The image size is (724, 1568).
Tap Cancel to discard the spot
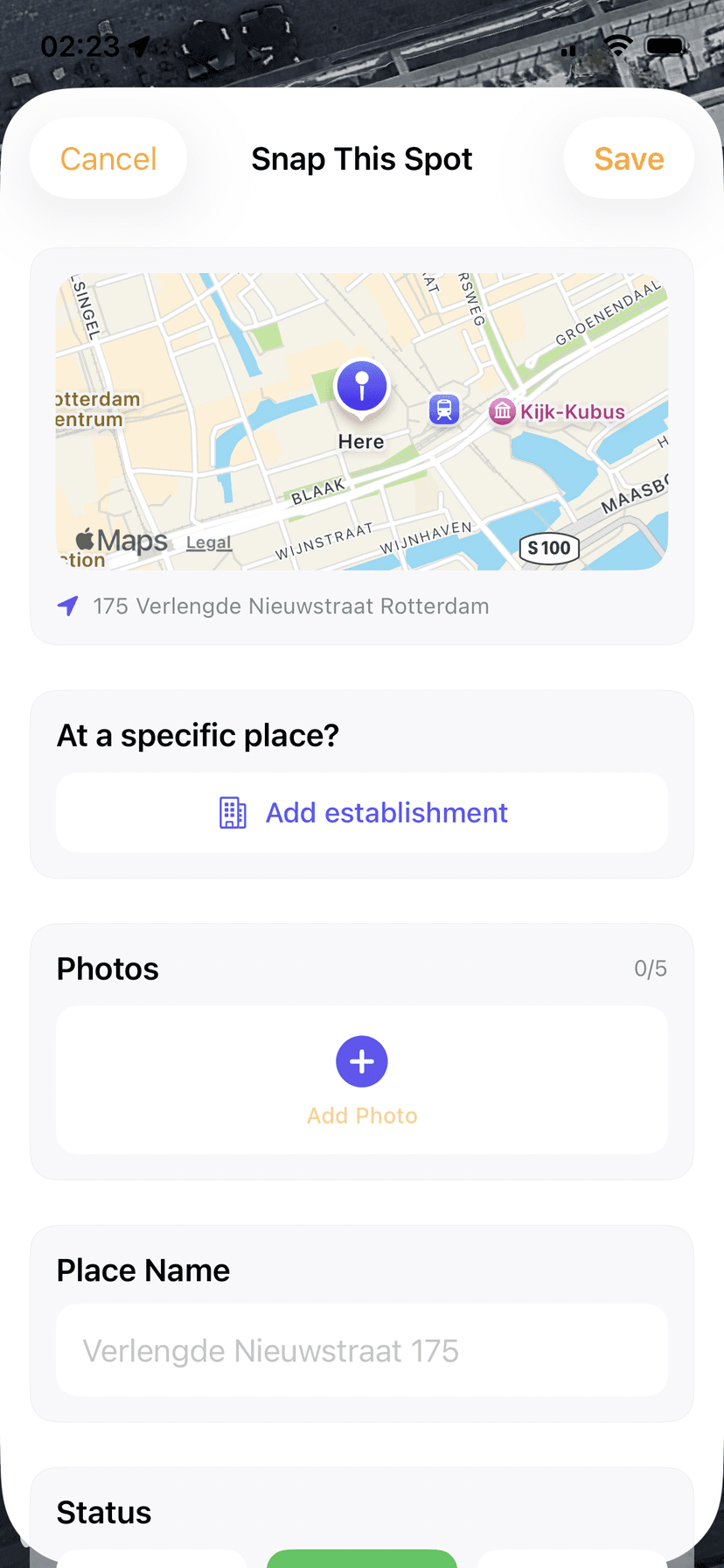(x=108, y=158)
